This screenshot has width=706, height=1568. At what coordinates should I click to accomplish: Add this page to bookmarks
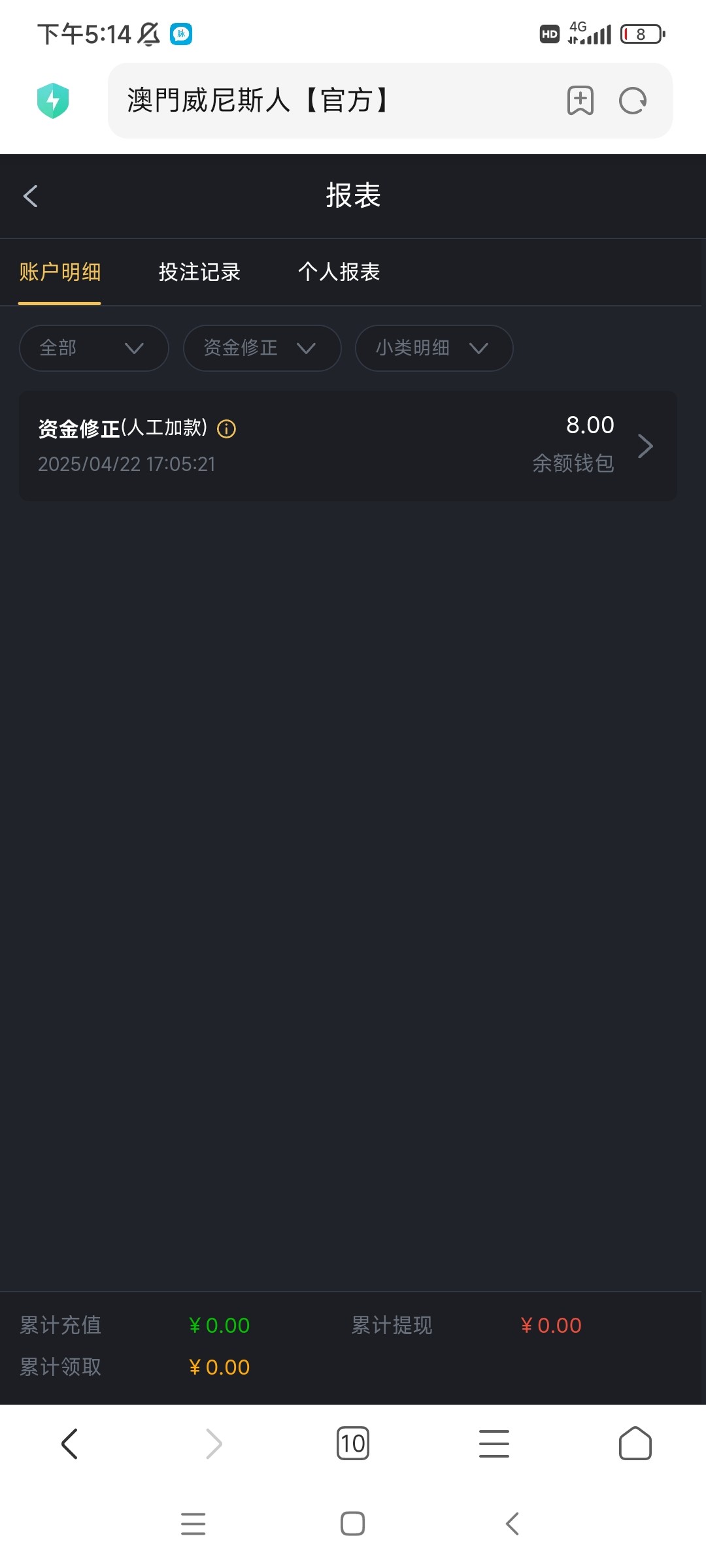tap(580, 101)
